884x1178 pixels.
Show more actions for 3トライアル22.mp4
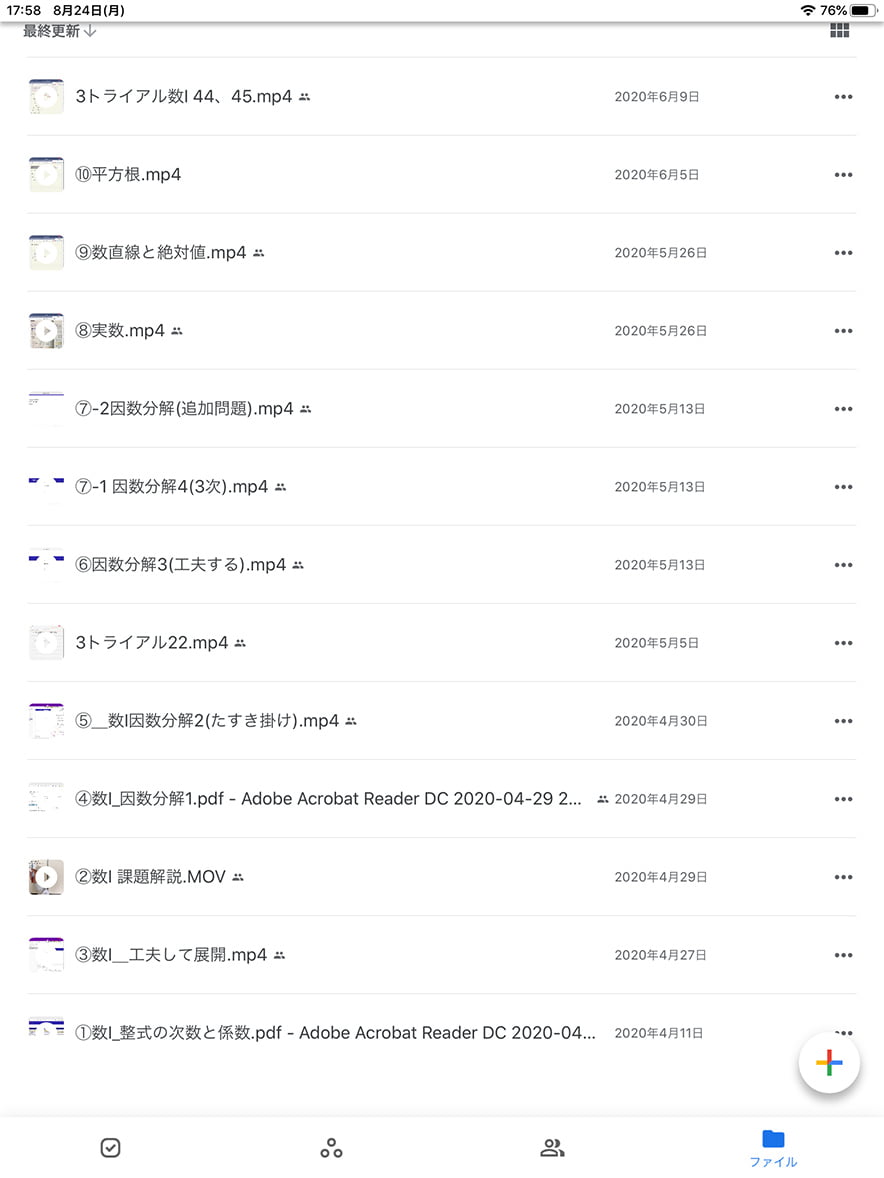pos(843,643)
